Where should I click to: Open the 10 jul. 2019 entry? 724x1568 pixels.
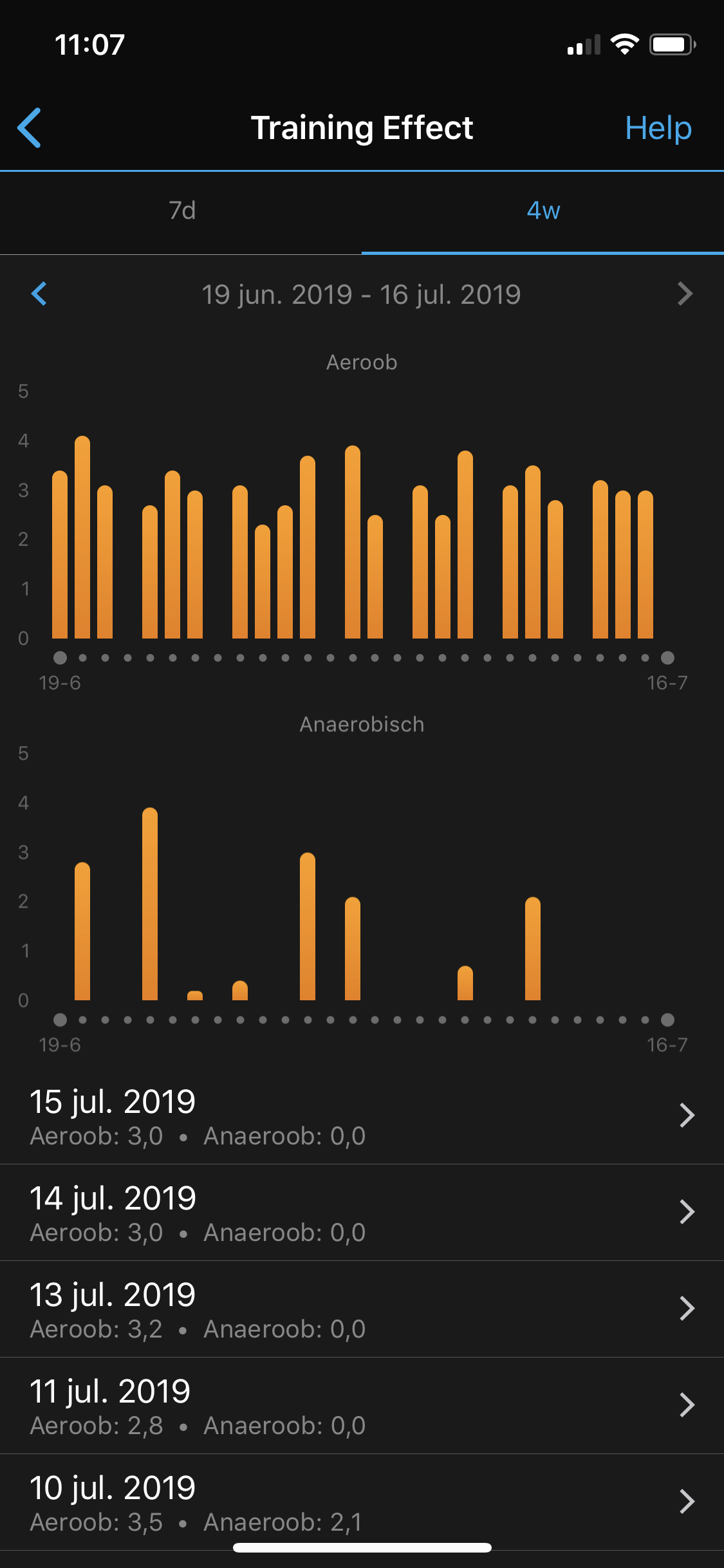point(362,1502)
